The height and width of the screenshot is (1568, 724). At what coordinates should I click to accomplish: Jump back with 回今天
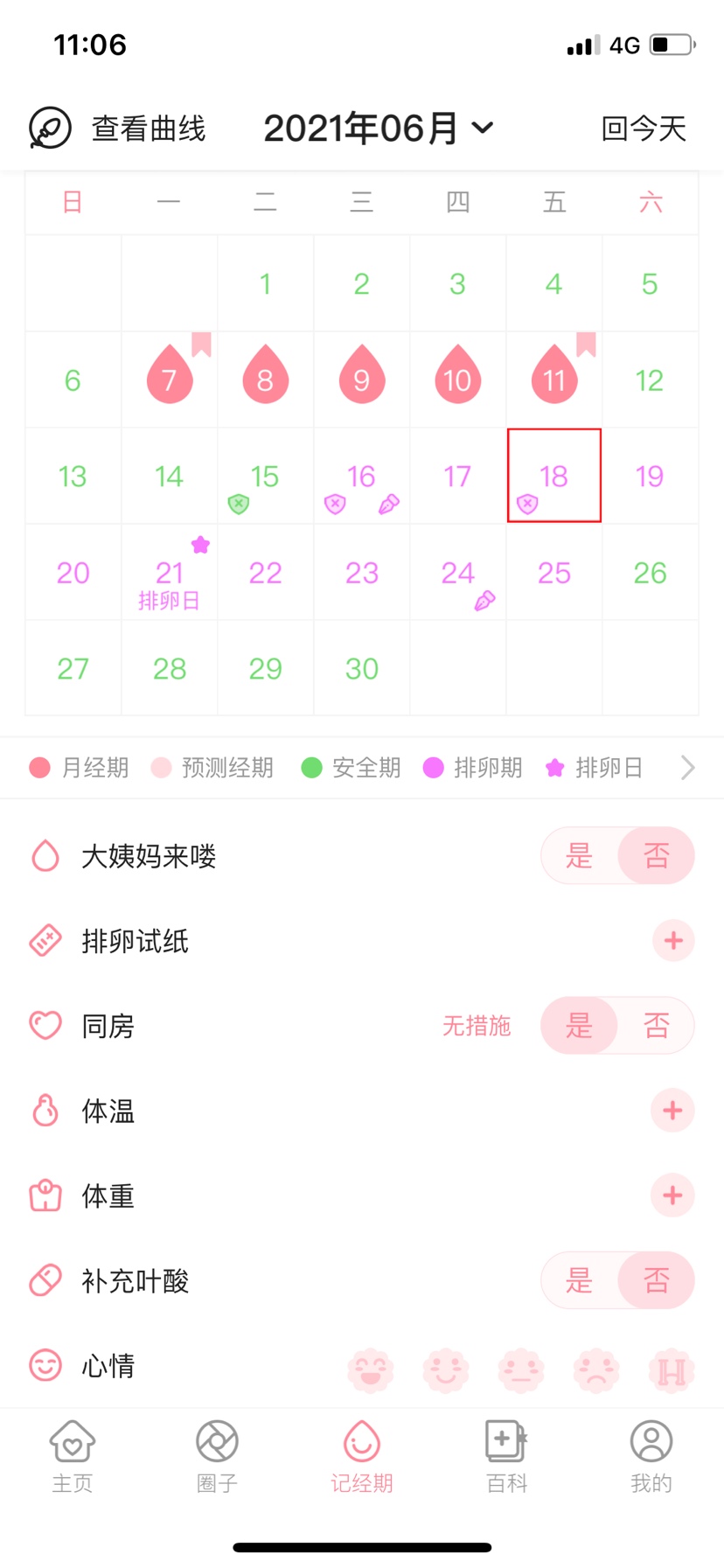[x=643, y=129]
